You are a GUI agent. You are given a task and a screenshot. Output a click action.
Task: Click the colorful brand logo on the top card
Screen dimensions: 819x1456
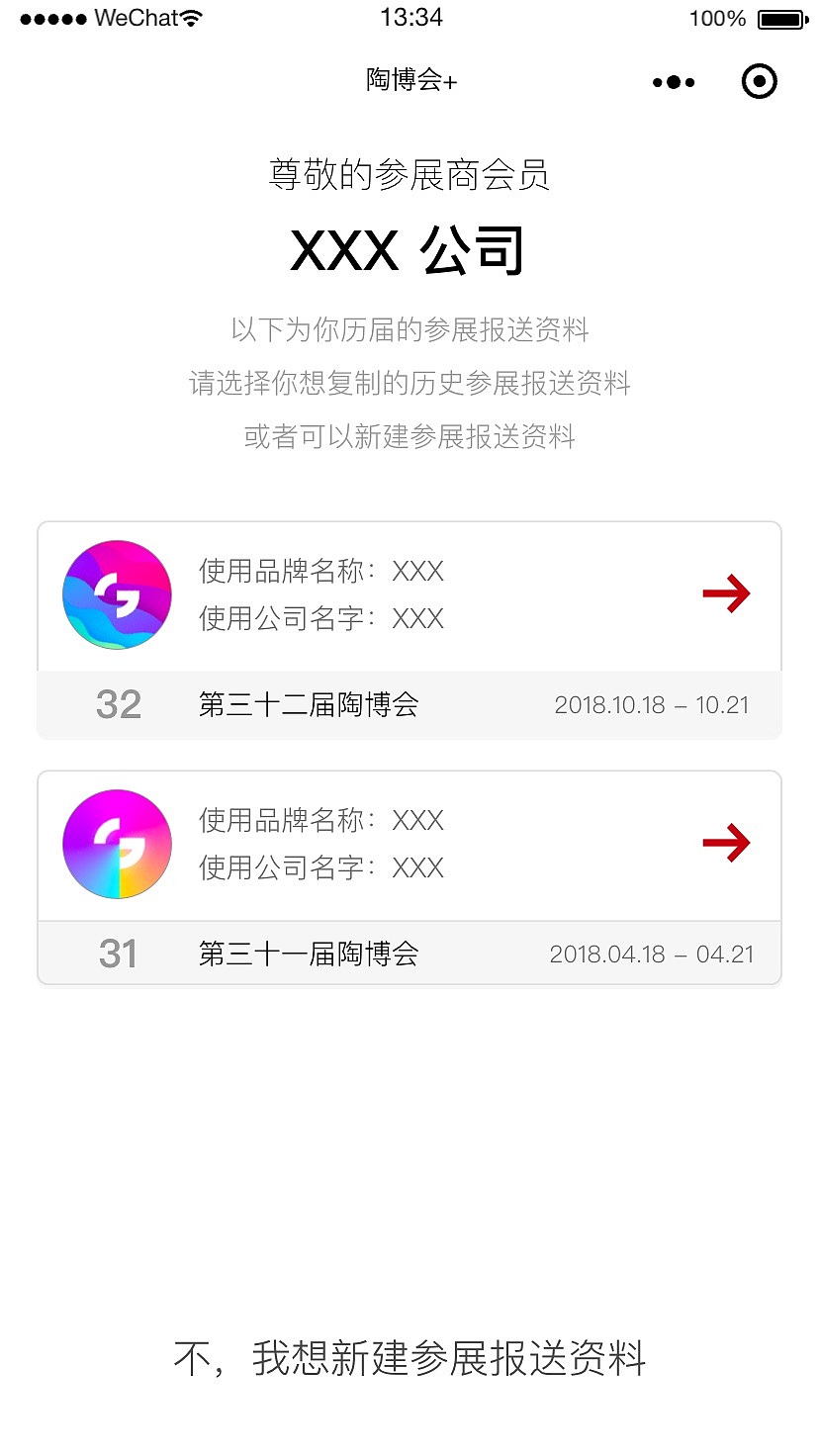[x=116, y=593]
